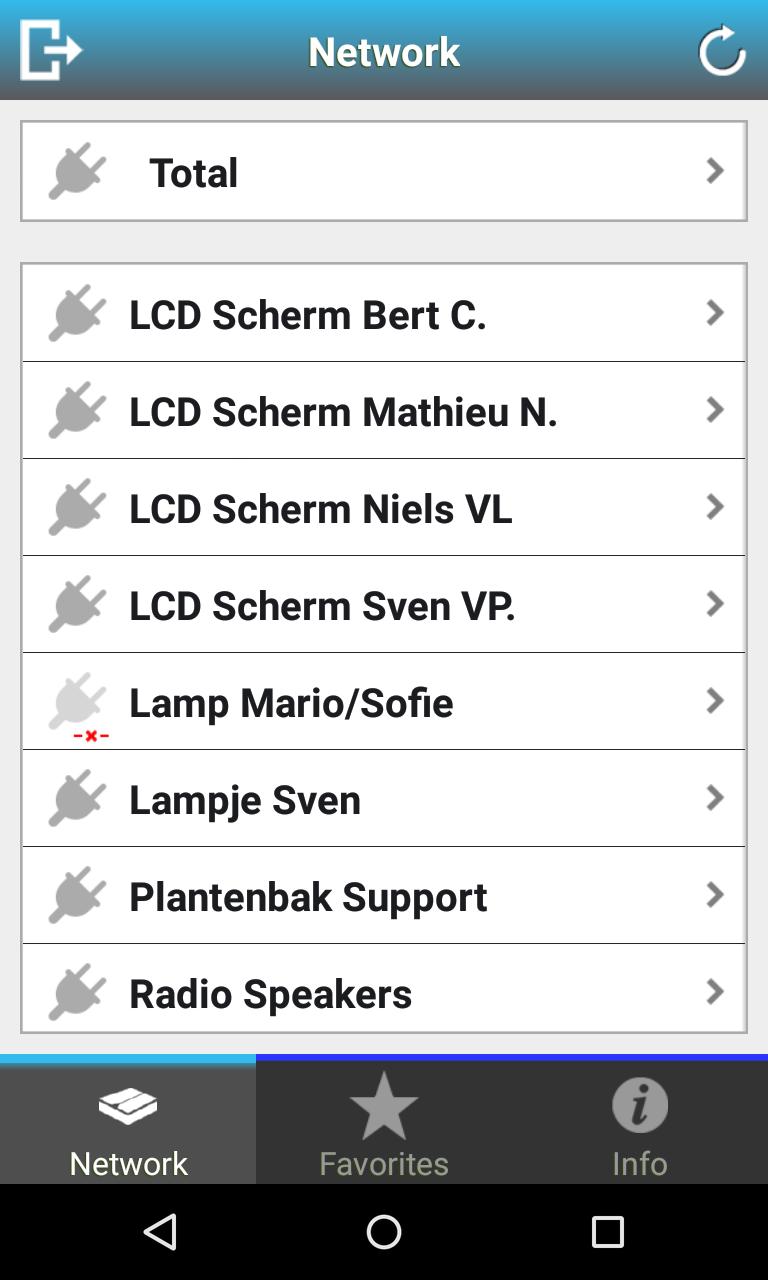Go to the Info tab
Image resolution: width=768 pixels, height=1280 pixels.
(x=640, y=1123)
